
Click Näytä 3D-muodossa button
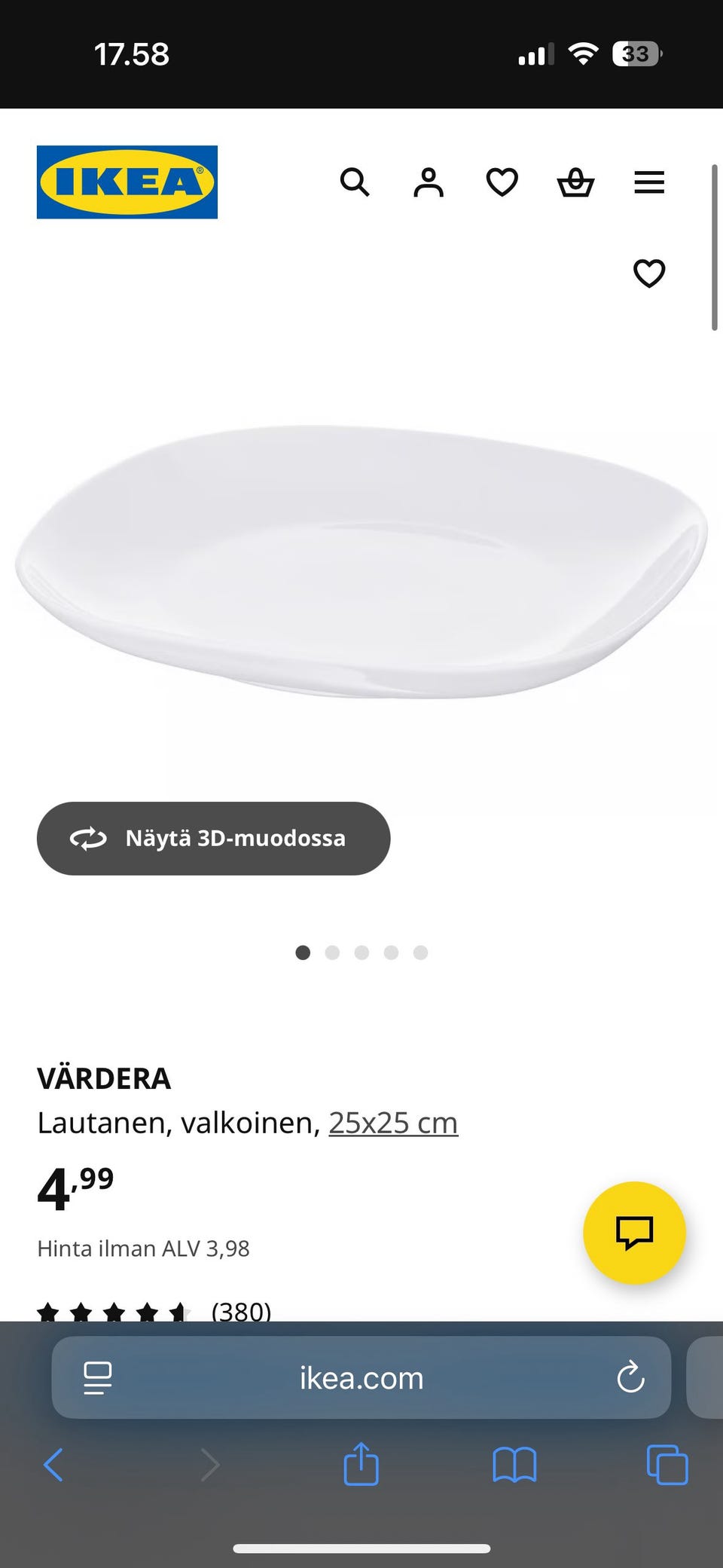[x=213, y=838]
